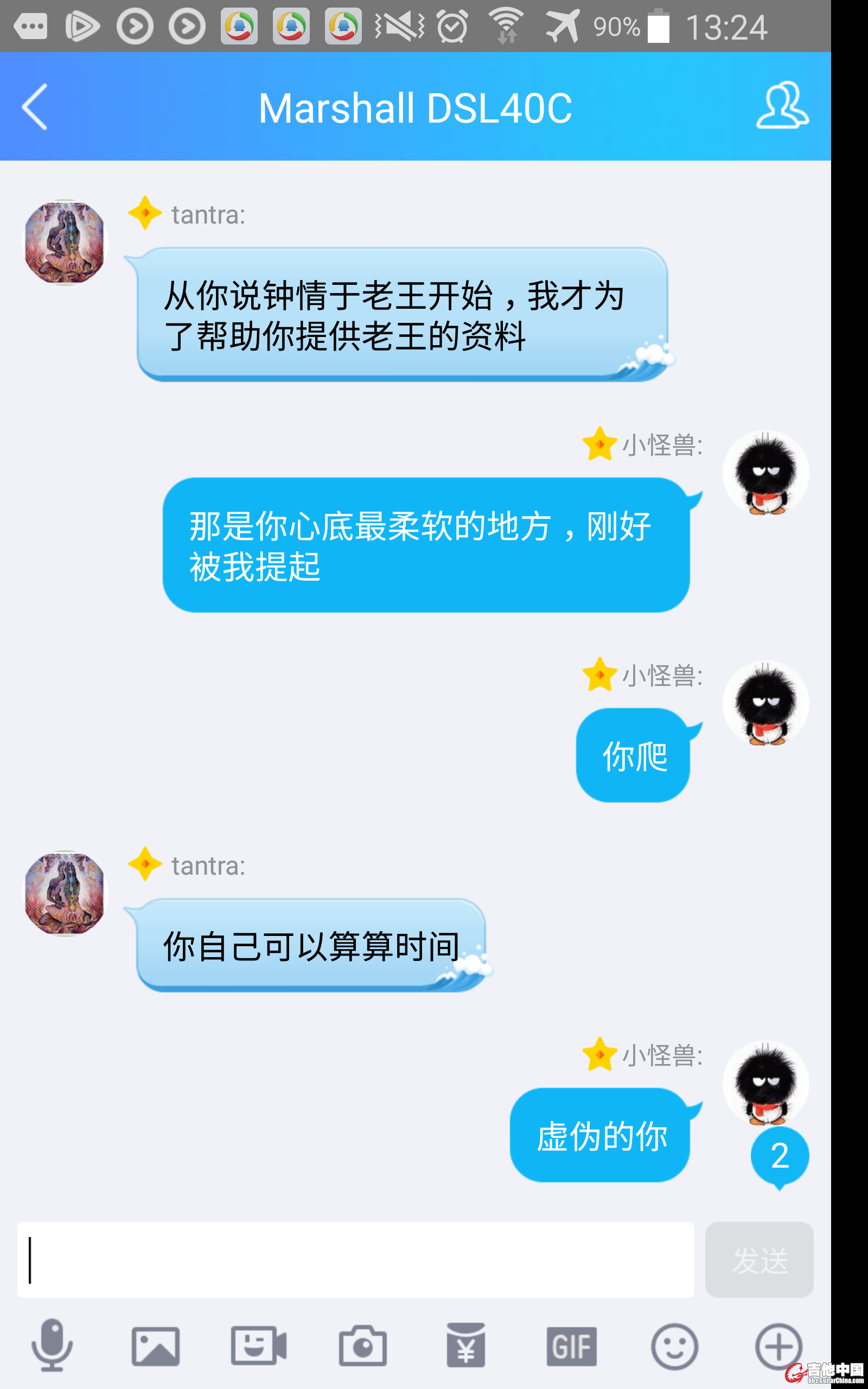Open the GIF picker
This screenshot has height=1389, width=868.
[571, 1346]
